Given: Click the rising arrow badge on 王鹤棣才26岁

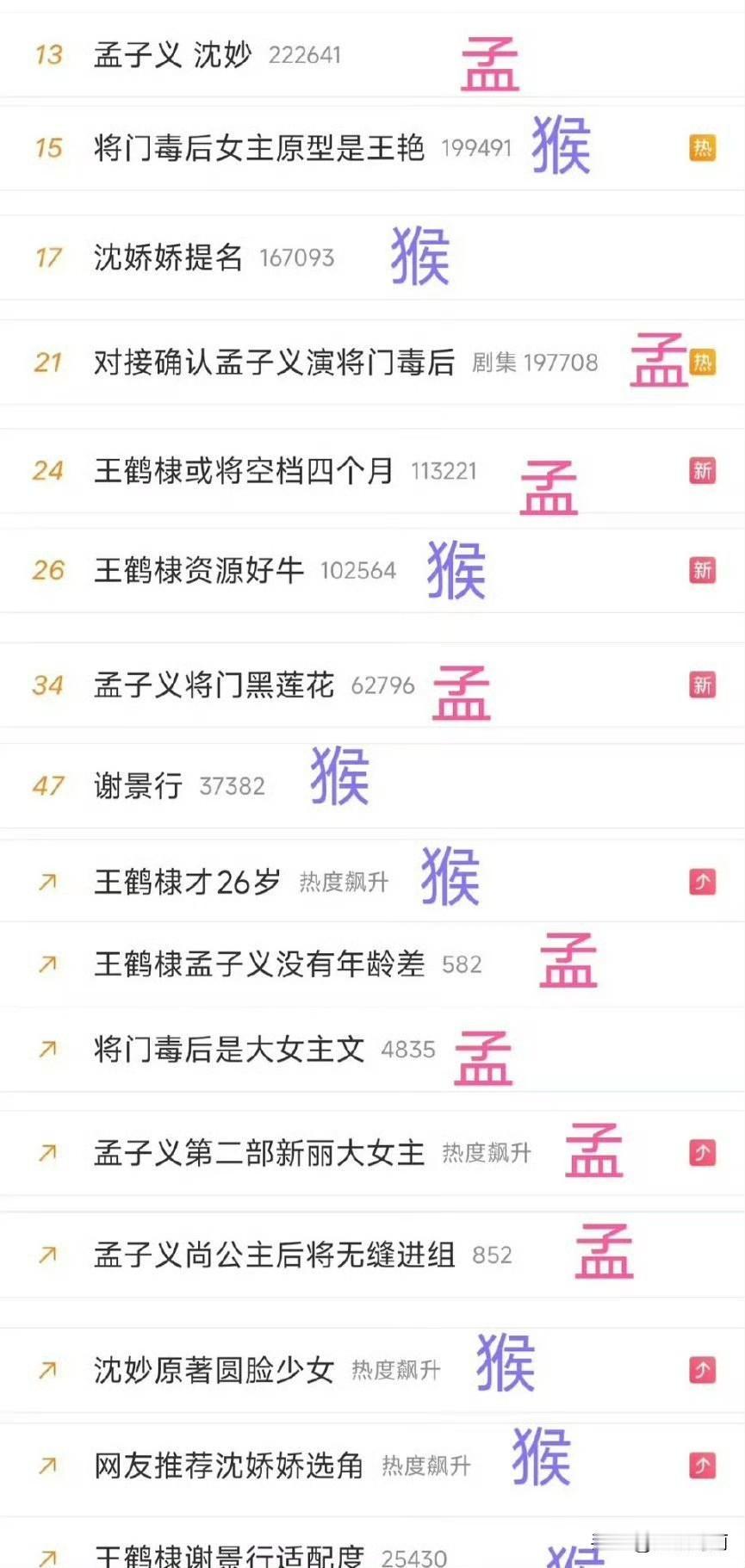Looking at the screenshot, I should click(704, 881).
